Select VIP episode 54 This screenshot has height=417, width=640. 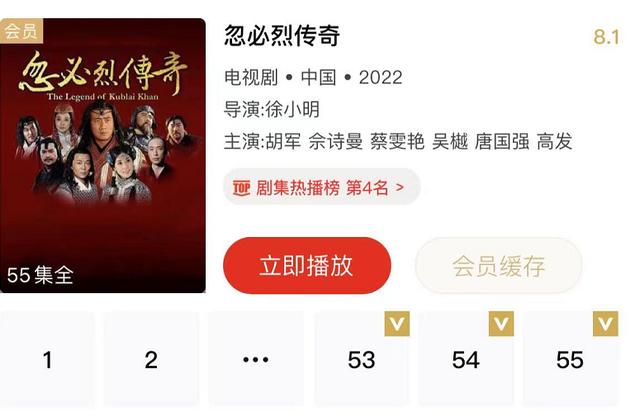point(466,360)
